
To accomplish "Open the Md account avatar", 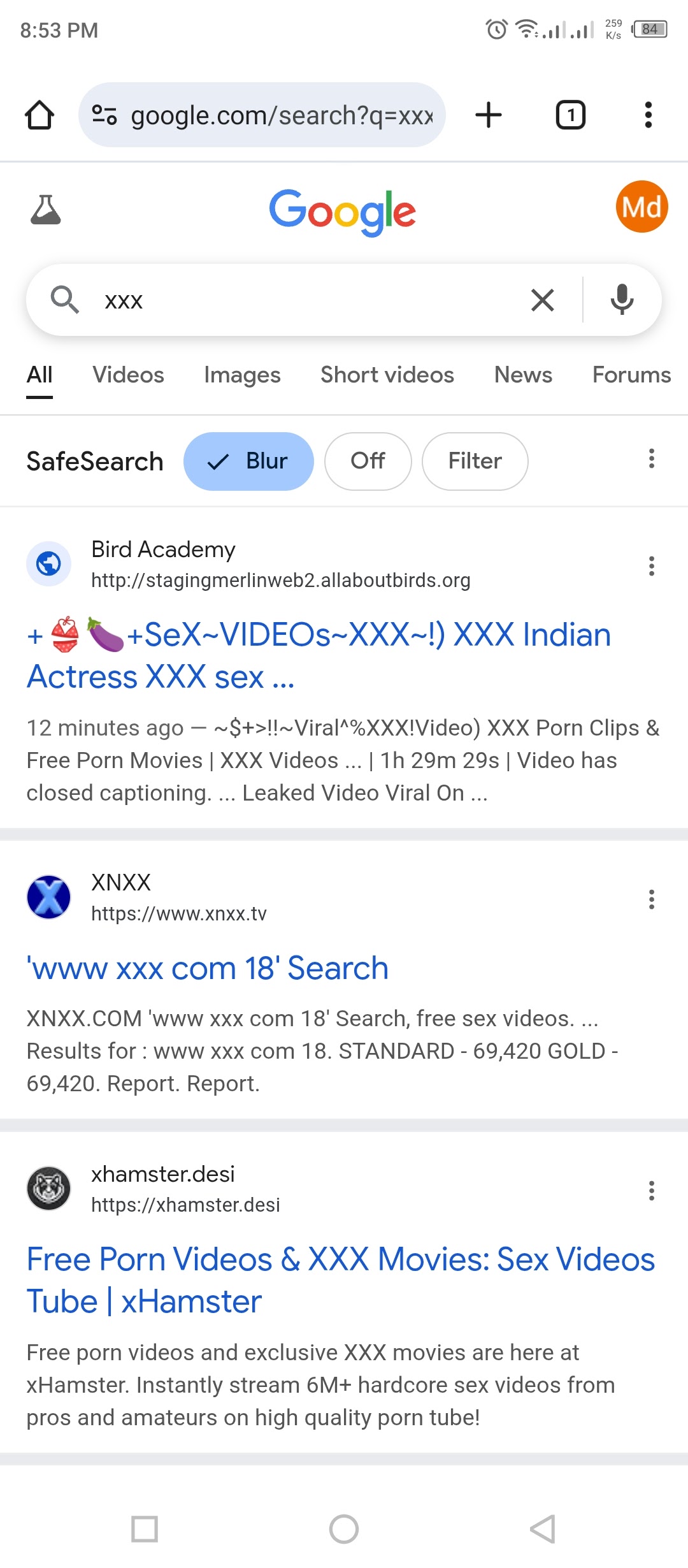I will pyautogui.click(x=641, y=207).
